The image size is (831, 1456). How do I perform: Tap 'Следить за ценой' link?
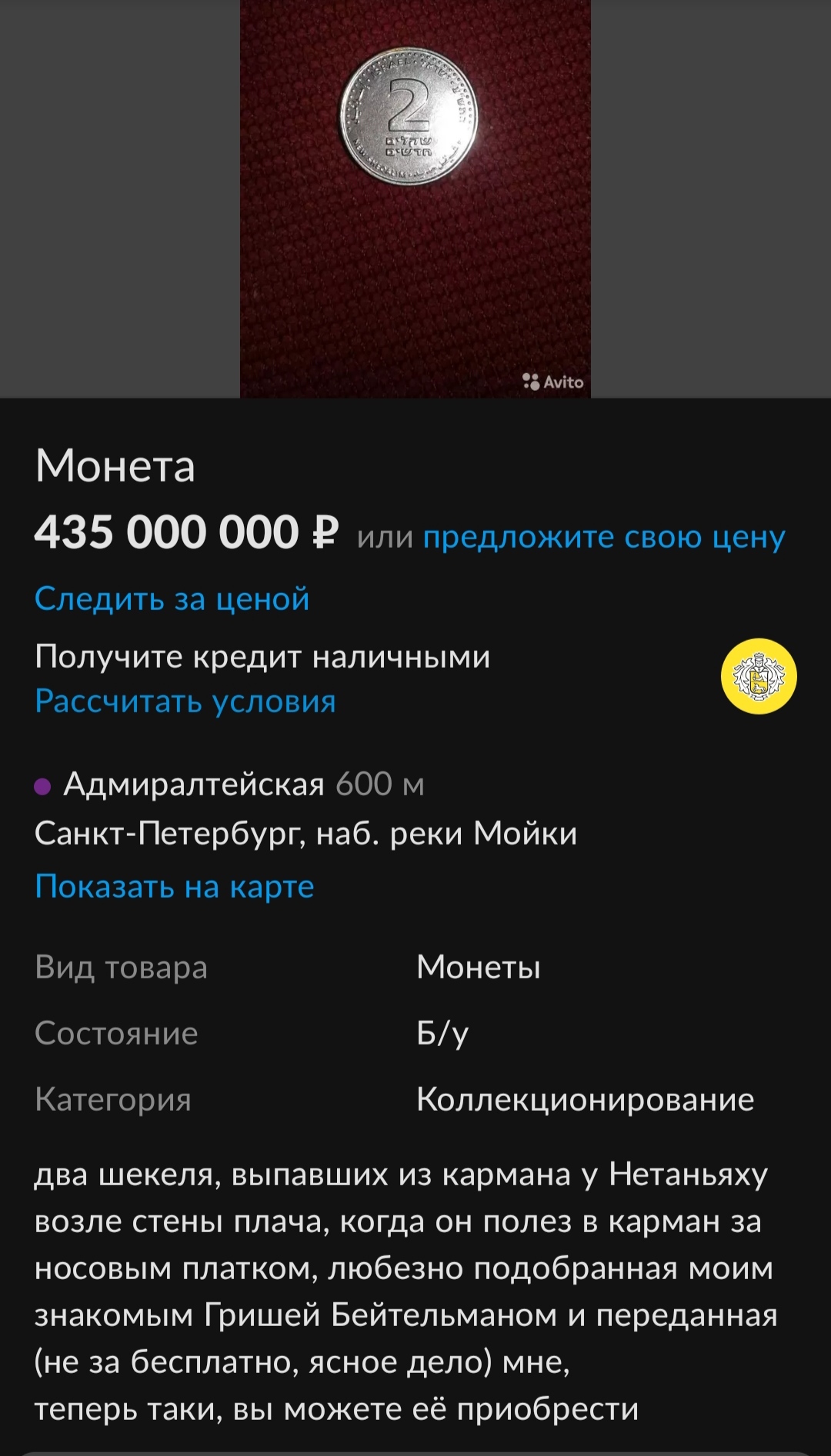[172, 598]
